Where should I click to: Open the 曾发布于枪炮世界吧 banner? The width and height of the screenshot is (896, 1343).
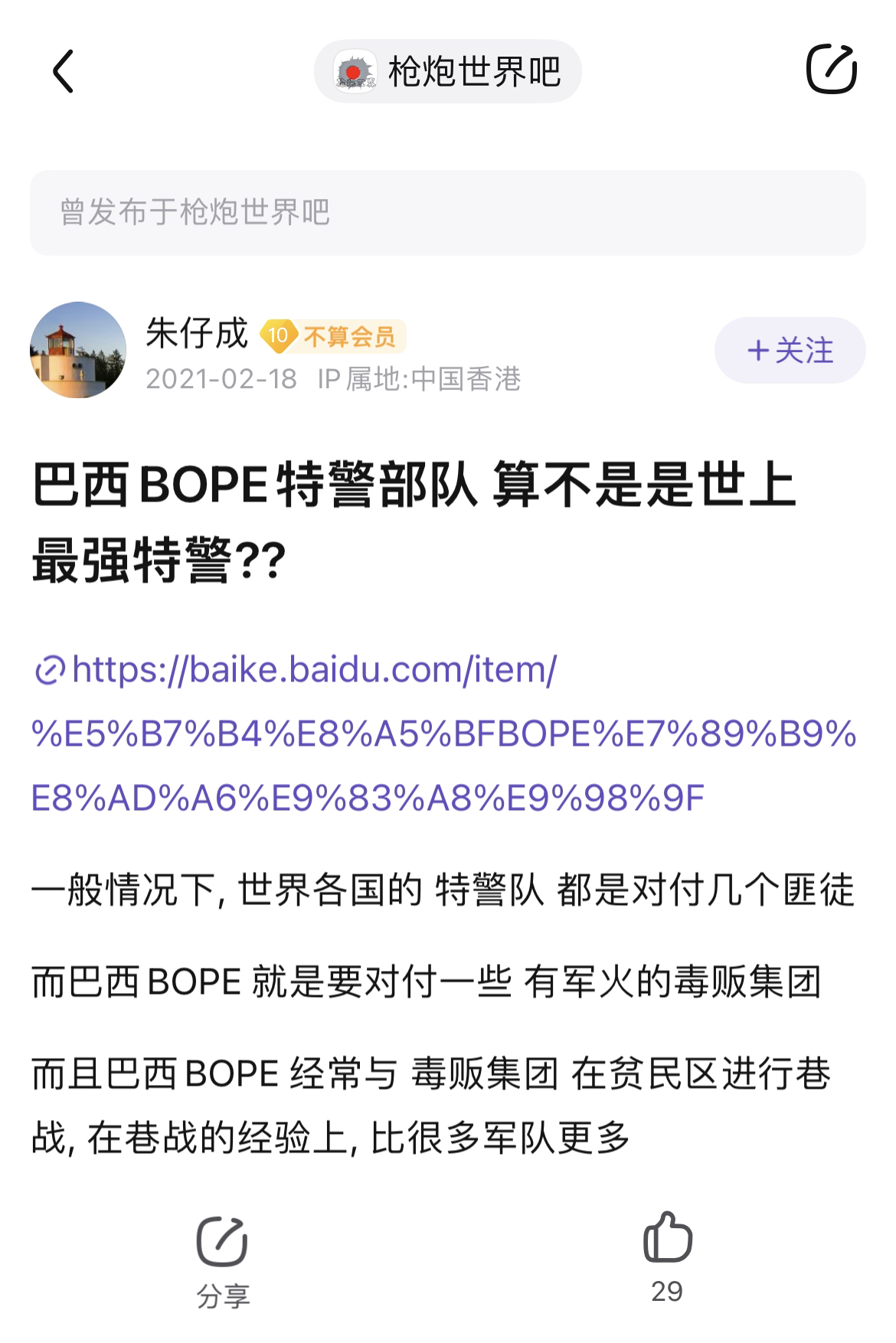point(448,213)
